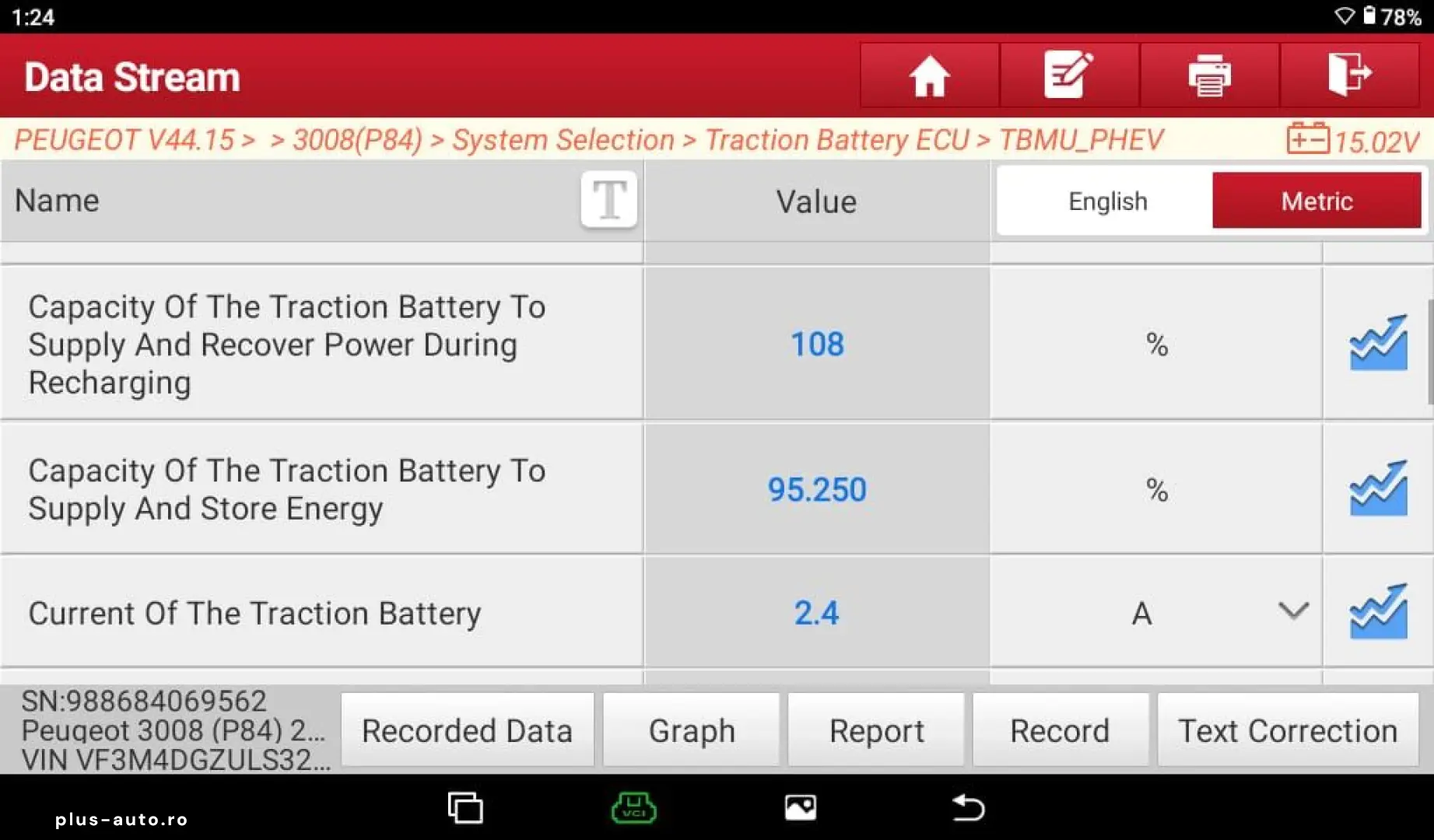Tap the system back arrow
The width and height of the screenshot is (1434, 840).
968,807
